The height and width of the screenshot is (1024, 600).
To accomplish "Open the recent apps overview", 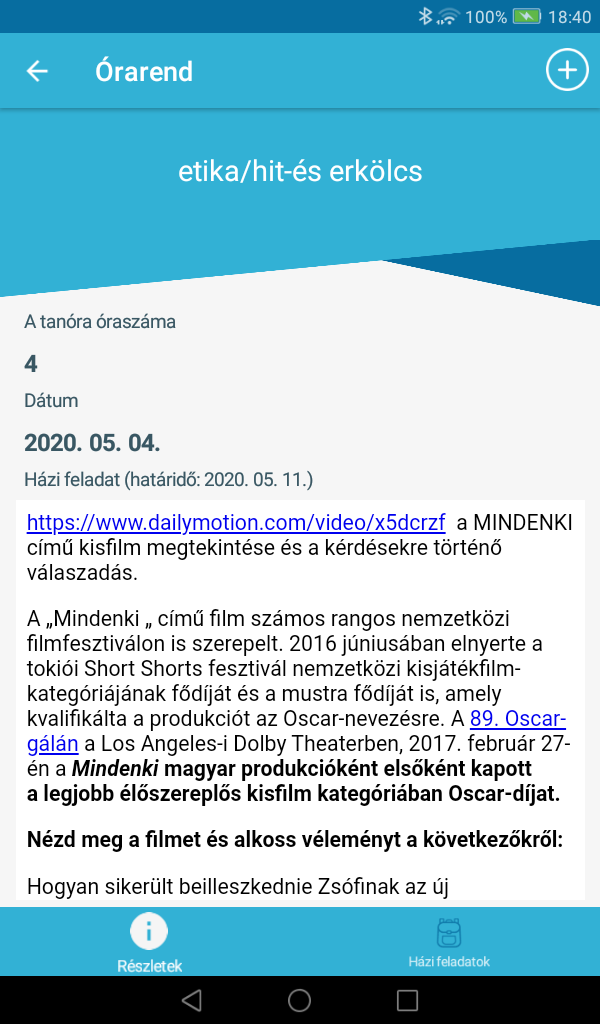I will tap(407, 1000).
